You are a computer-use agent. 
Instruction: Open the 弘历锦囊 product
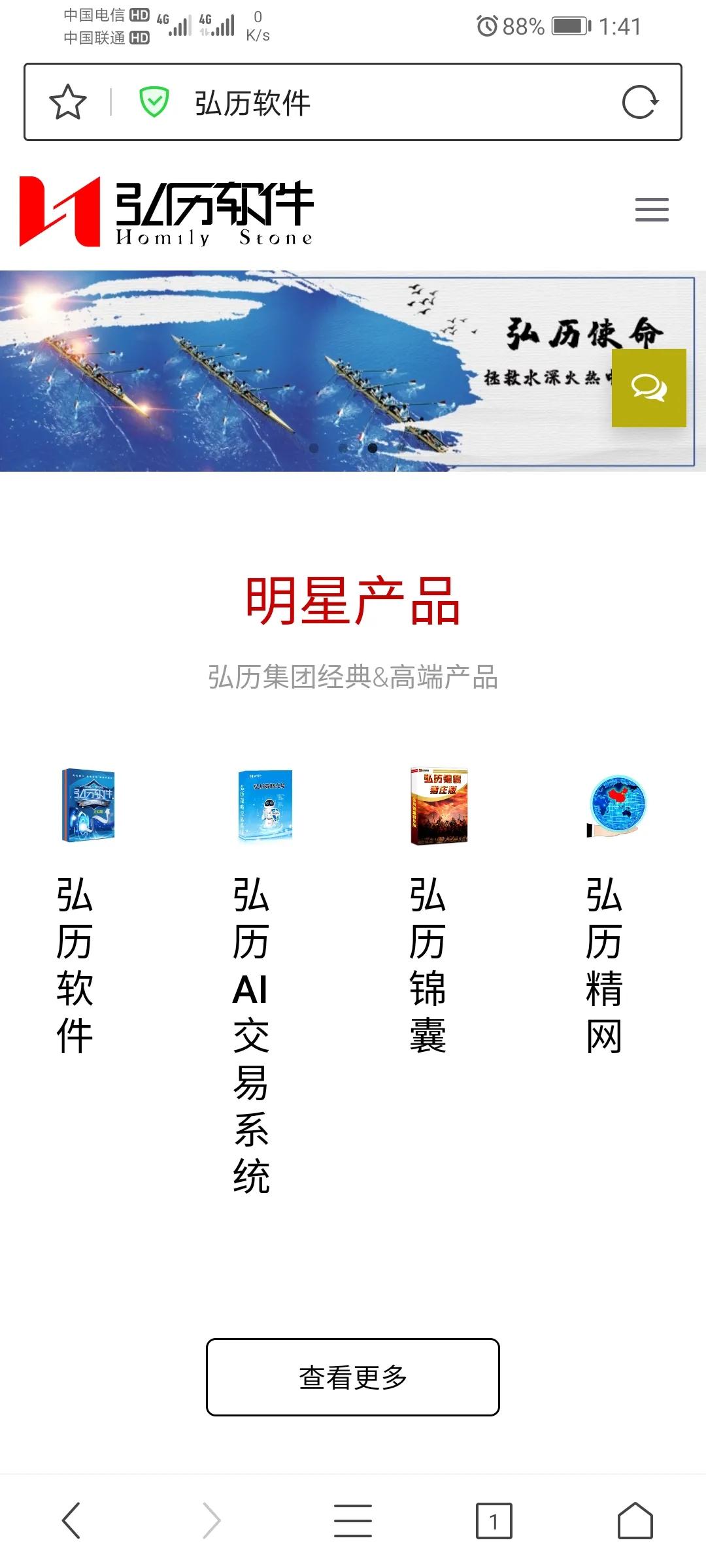click(437, 807)
